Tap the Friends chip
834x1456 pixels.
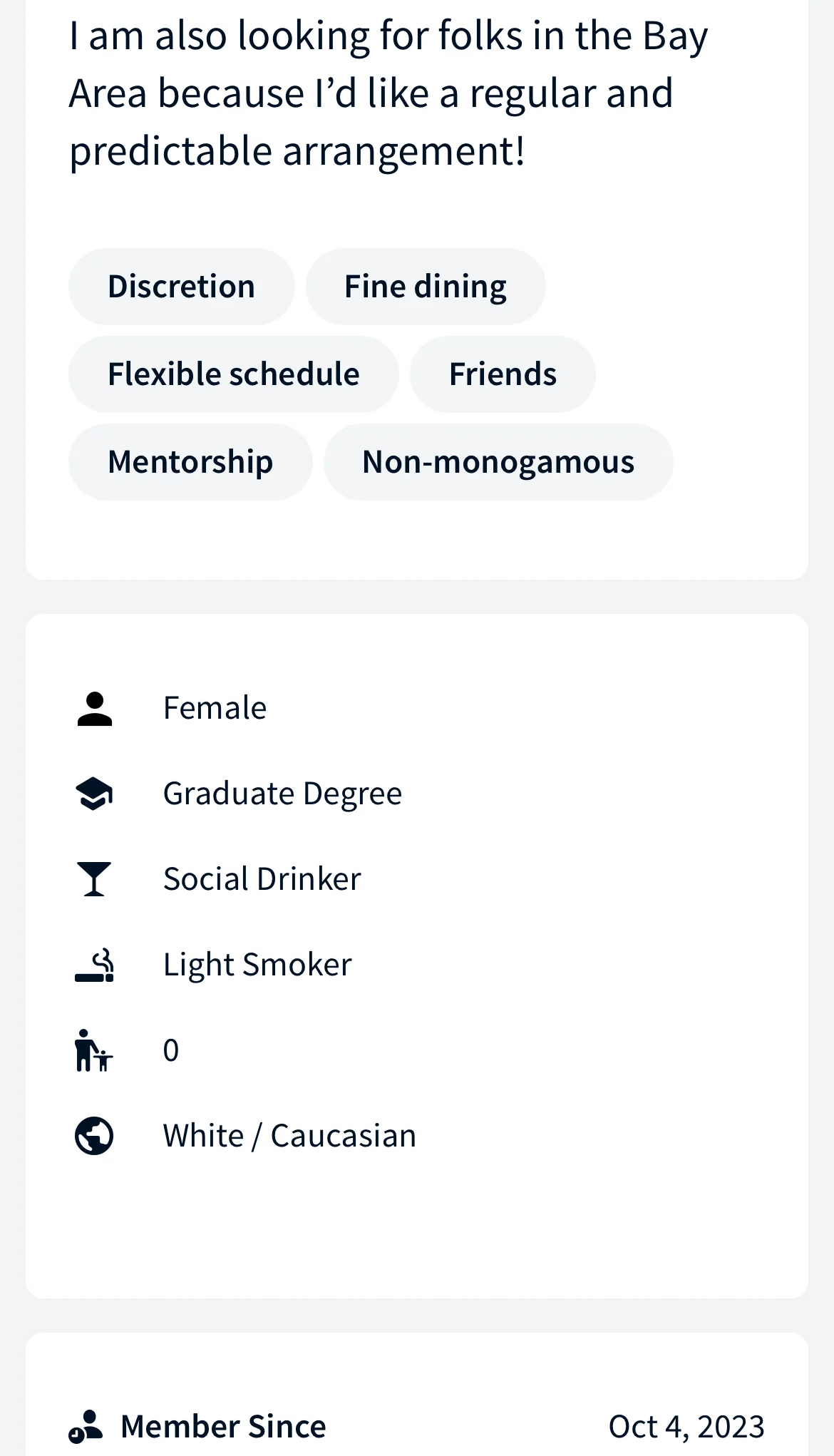click(x=503, y=374)
